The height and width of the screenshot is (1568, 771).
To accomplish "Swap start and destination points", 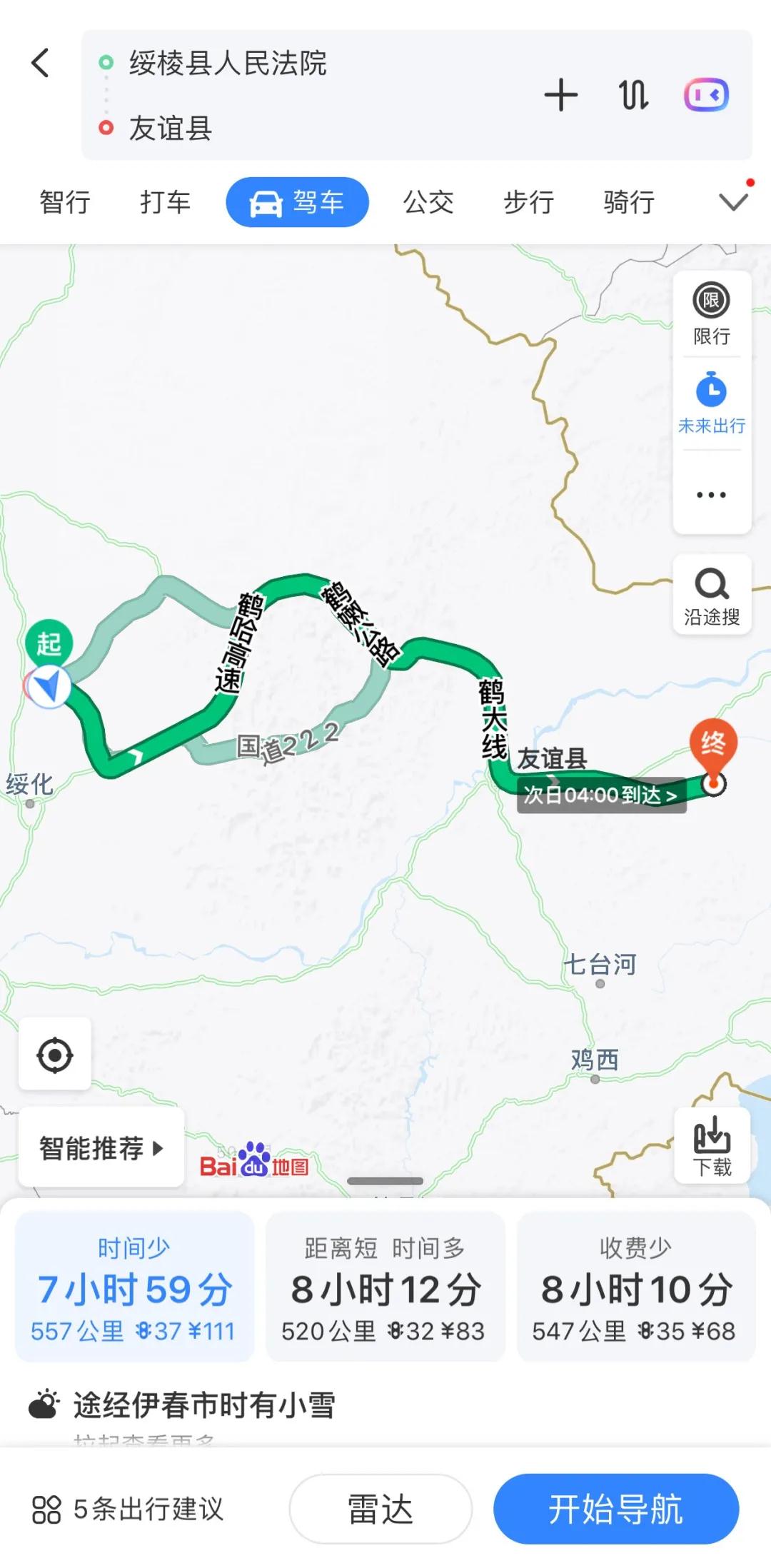I will click(633, 95).
